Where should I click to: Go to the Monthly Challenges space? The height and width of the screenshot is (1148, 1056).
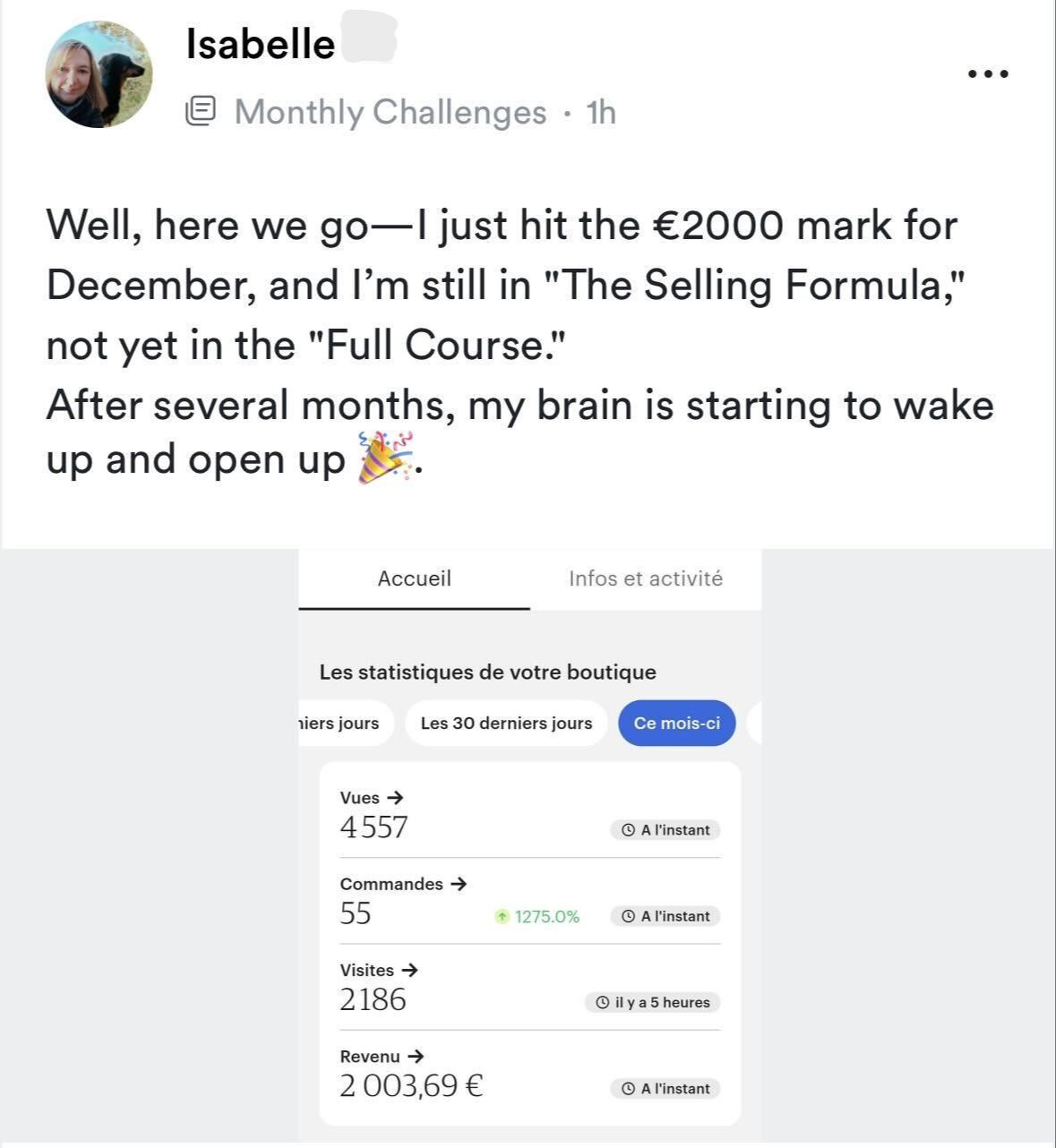tap(390, 112)
